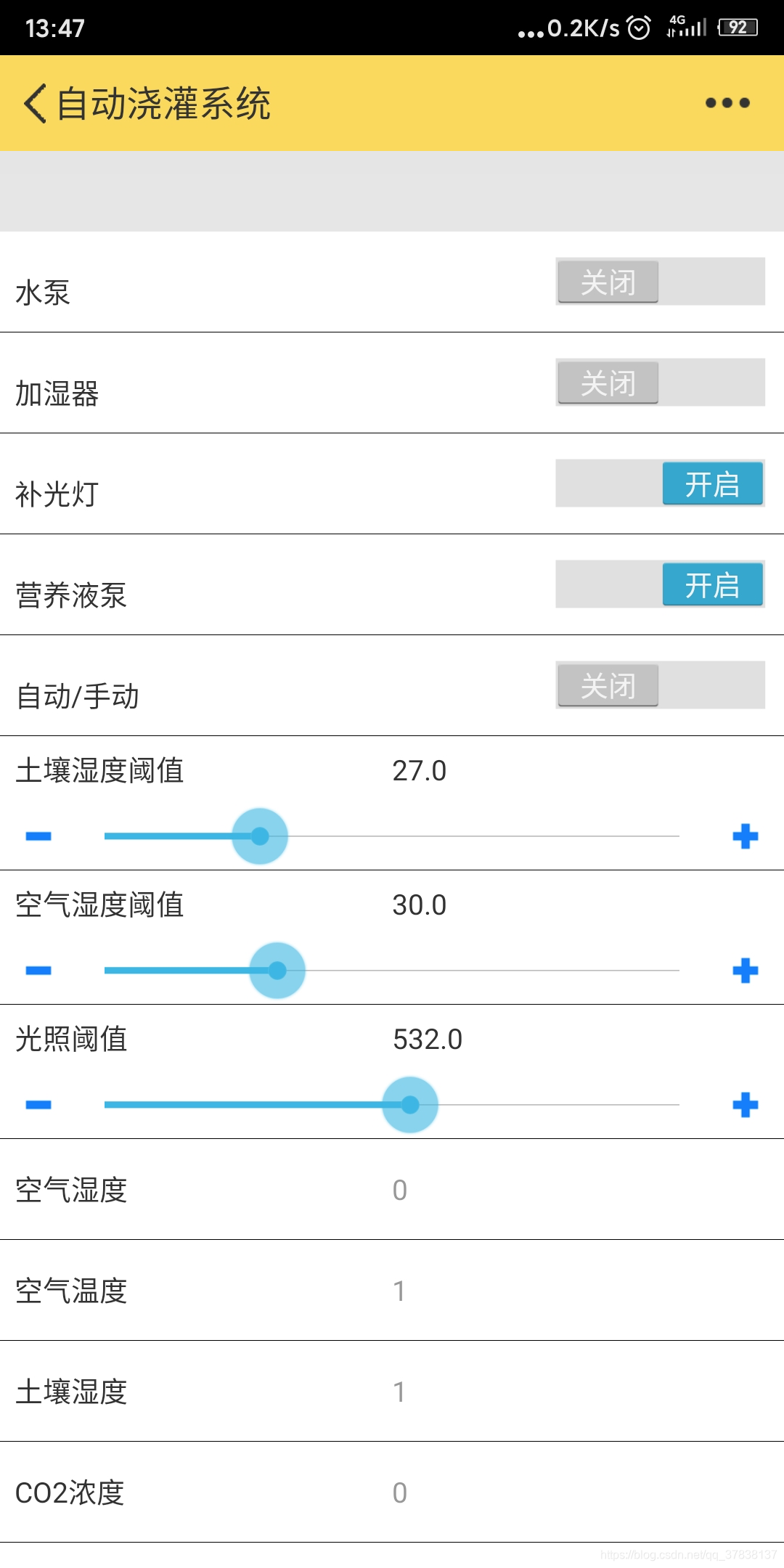The width and height of the screenshot is (784, 1568).
Task: Tap plus to increase 土壤湿度阈值
Action: point(744,836)
